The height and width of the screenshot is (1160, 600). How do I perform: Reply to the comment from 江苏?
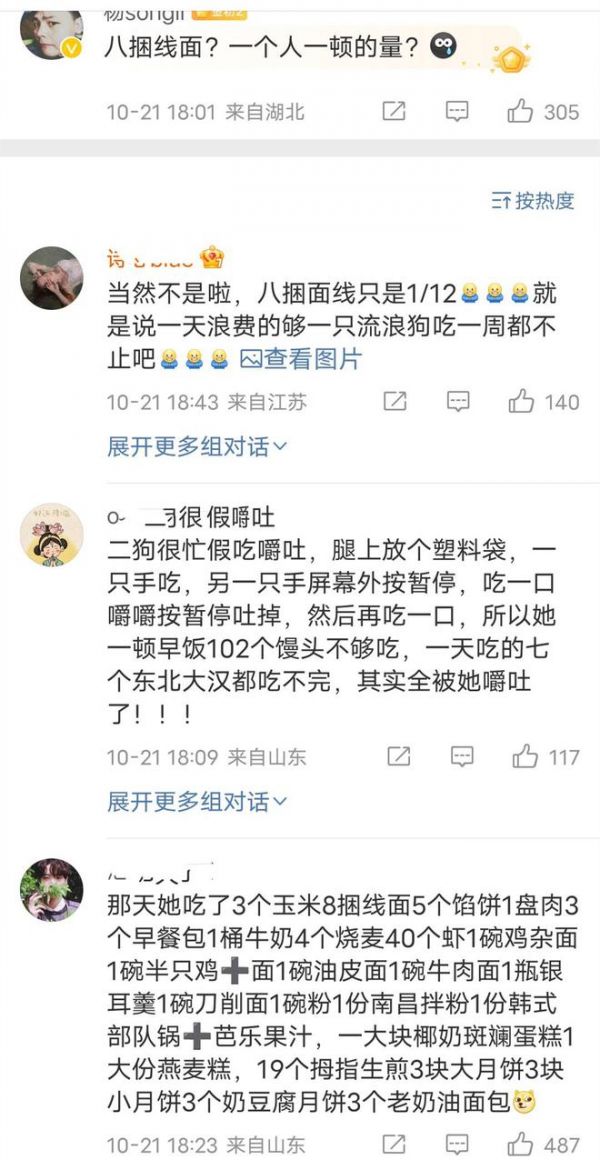point(457,402)
